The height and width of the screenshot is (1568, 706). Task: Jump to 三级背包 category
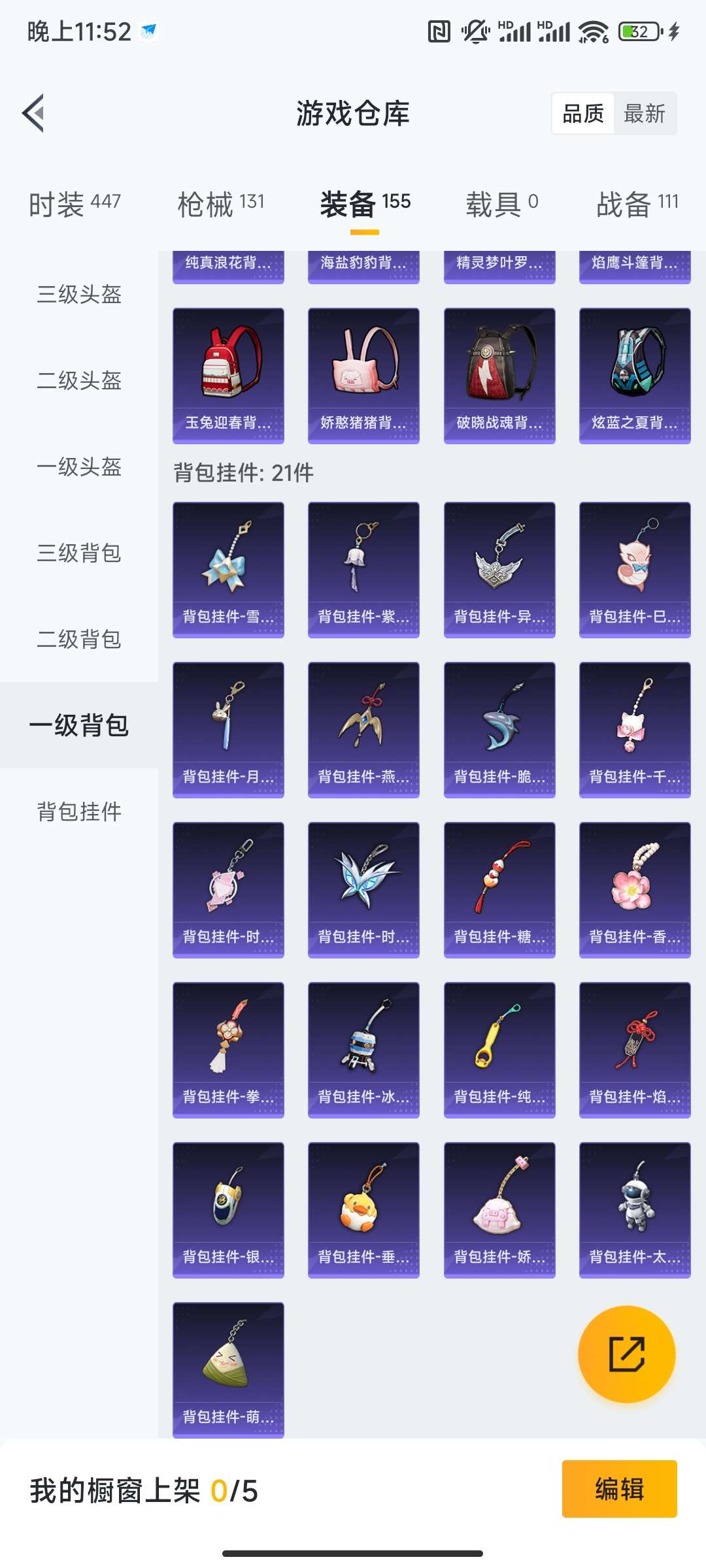pyautogui.click(x=79, y=553)
